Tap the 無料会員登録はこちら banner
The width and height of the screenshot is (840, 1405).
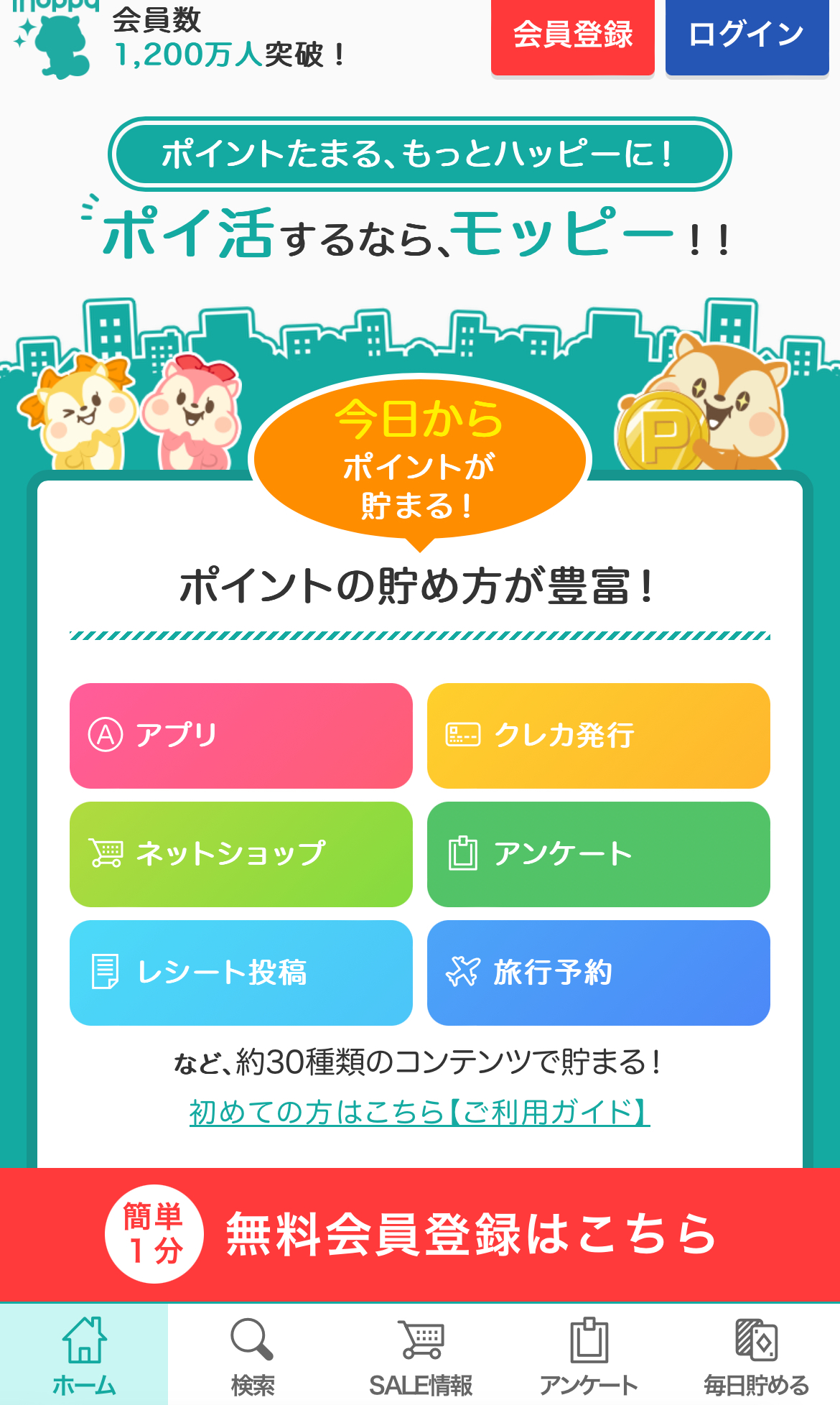pyautogui.click(x=420, y=1234)
